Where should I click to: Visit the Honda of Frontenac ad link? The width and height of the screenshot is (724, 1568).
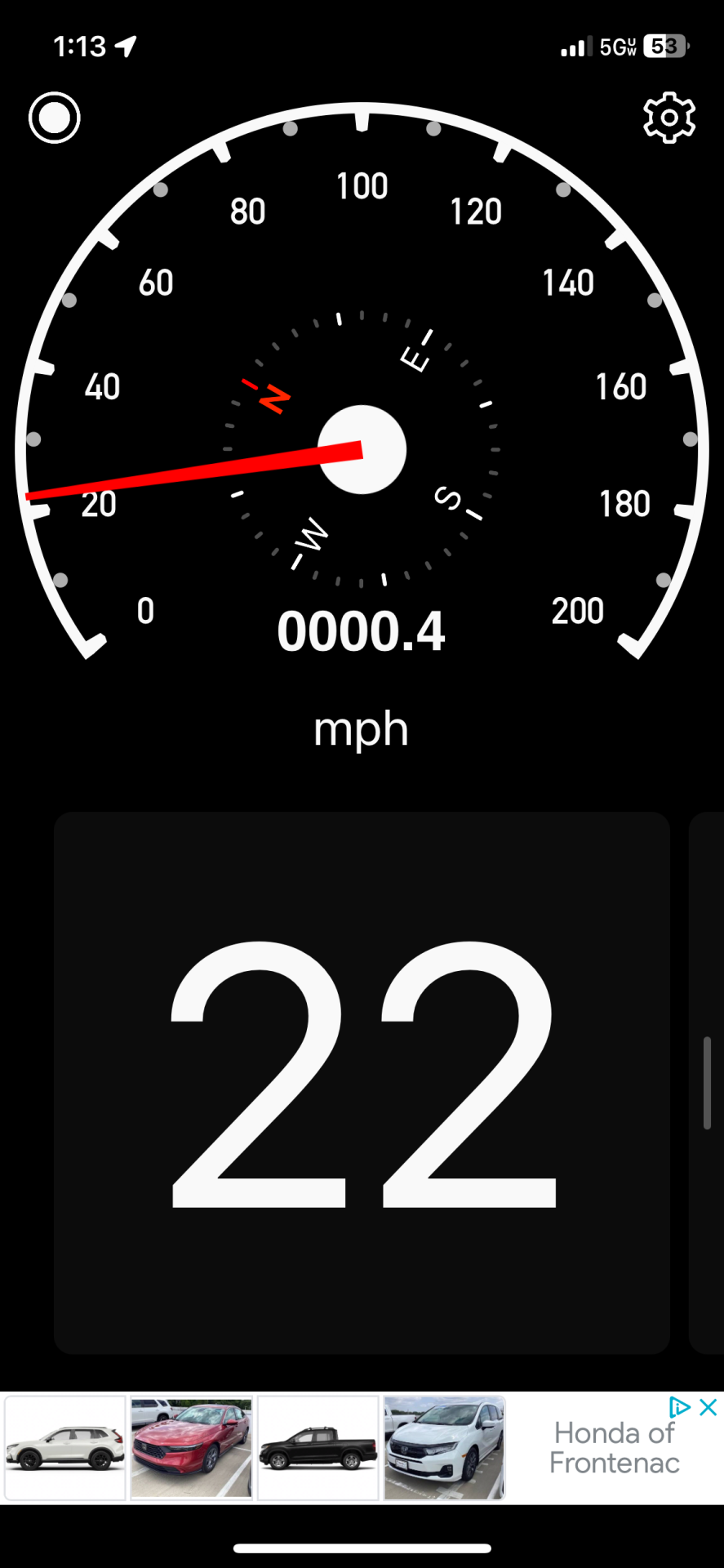tap(614, 1448)
